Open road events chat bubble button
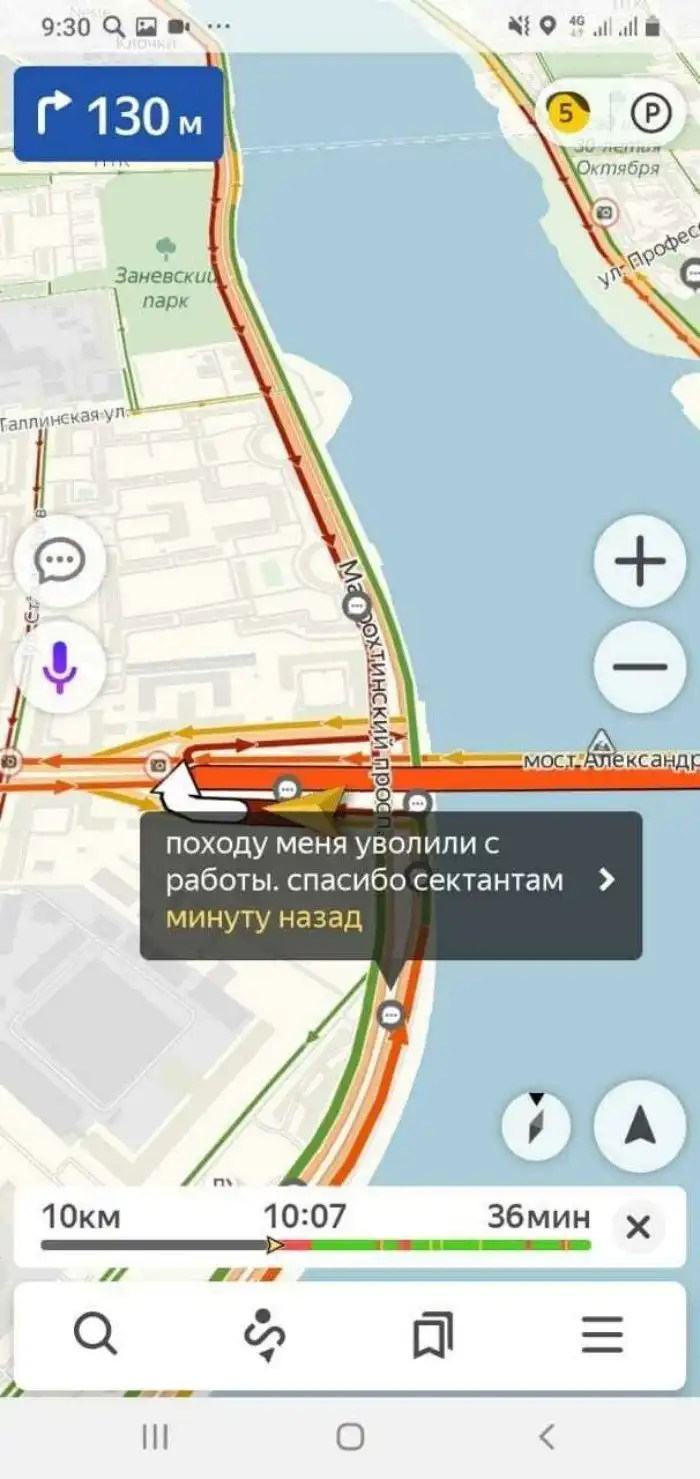700x1479 pixels. click(59, 561)
